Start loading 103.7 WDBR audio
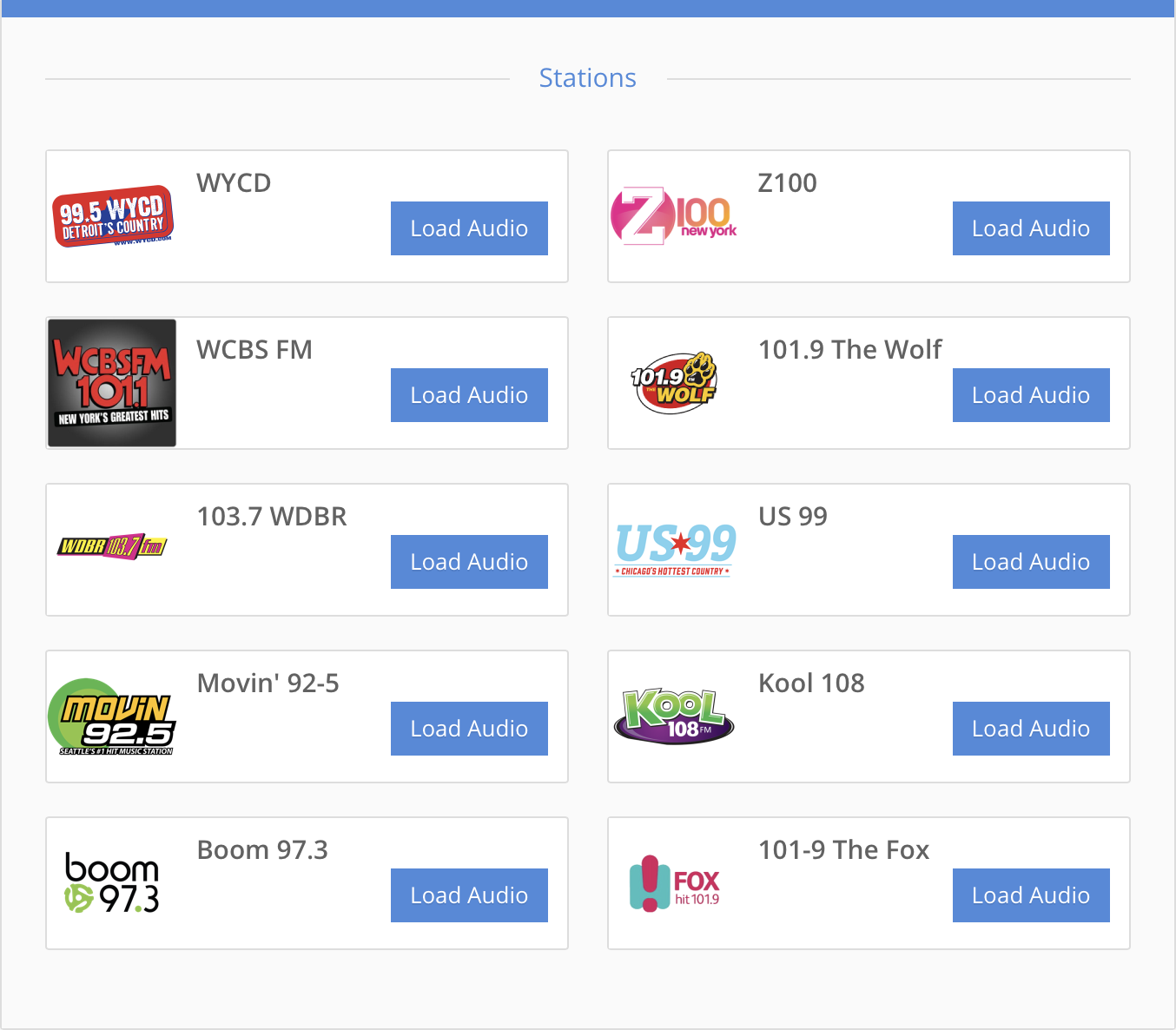The width and height of the screenshot is (1176, 1030). (469, 562)
